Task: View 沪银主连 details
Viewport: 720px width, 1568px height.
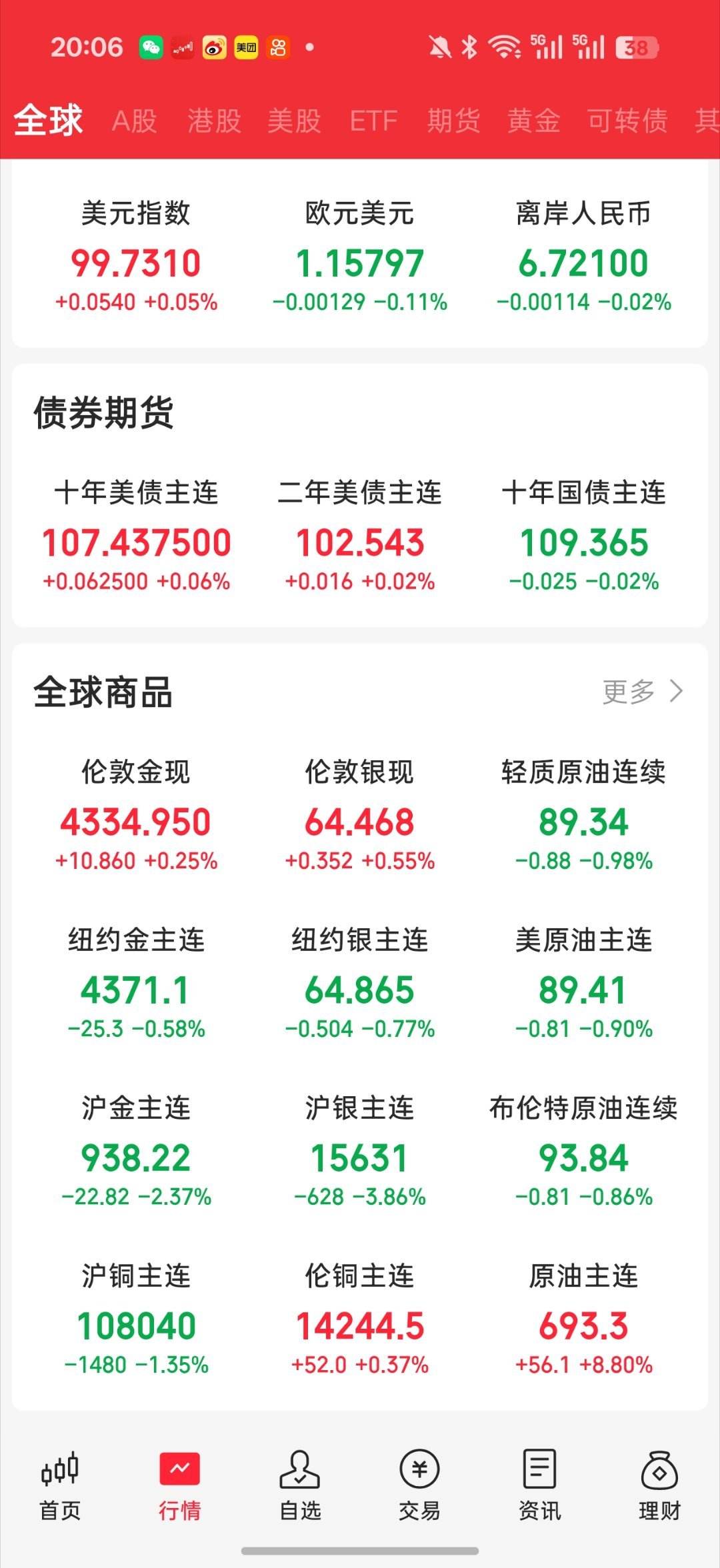Action: pyautogui.click(x=360, y=1151)
